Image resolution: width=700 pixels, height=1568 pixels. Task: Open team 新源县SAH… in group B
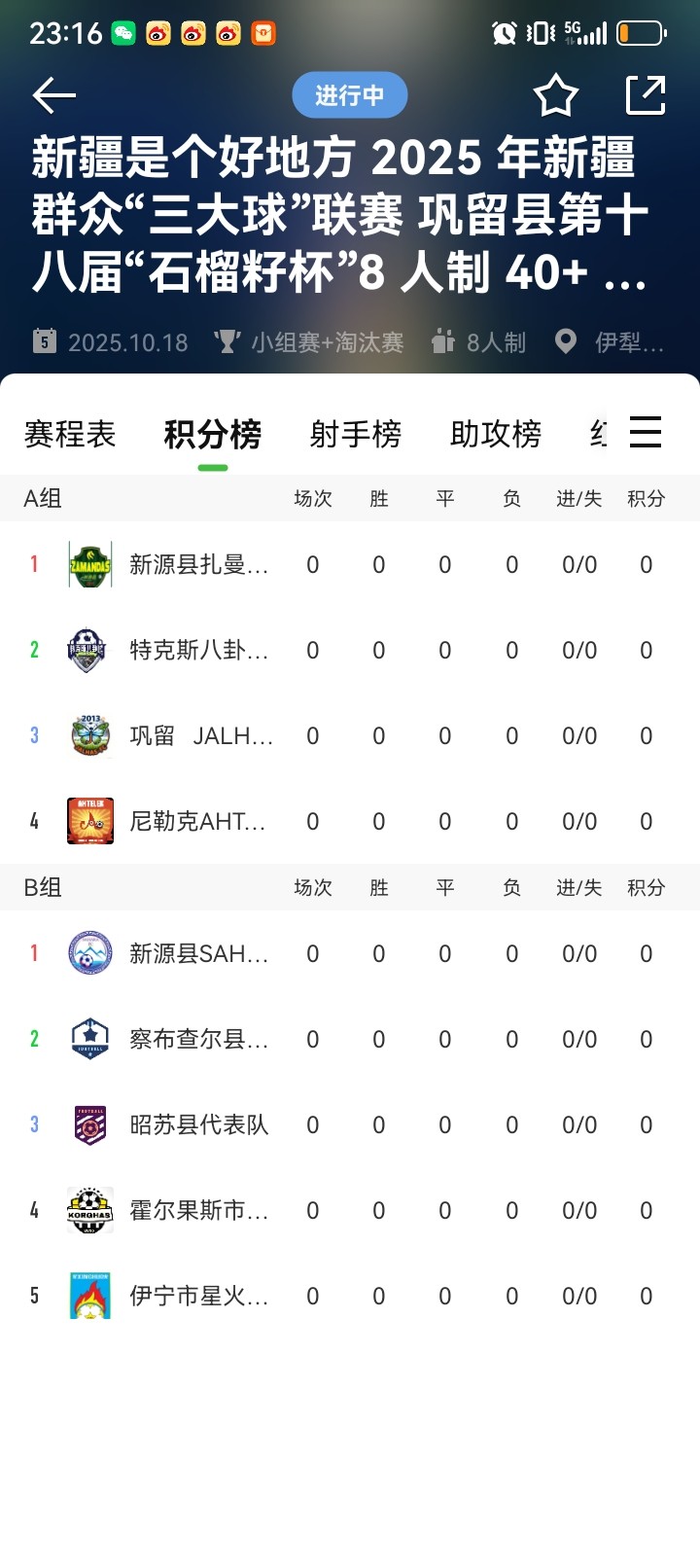click(x=198, y=954)
